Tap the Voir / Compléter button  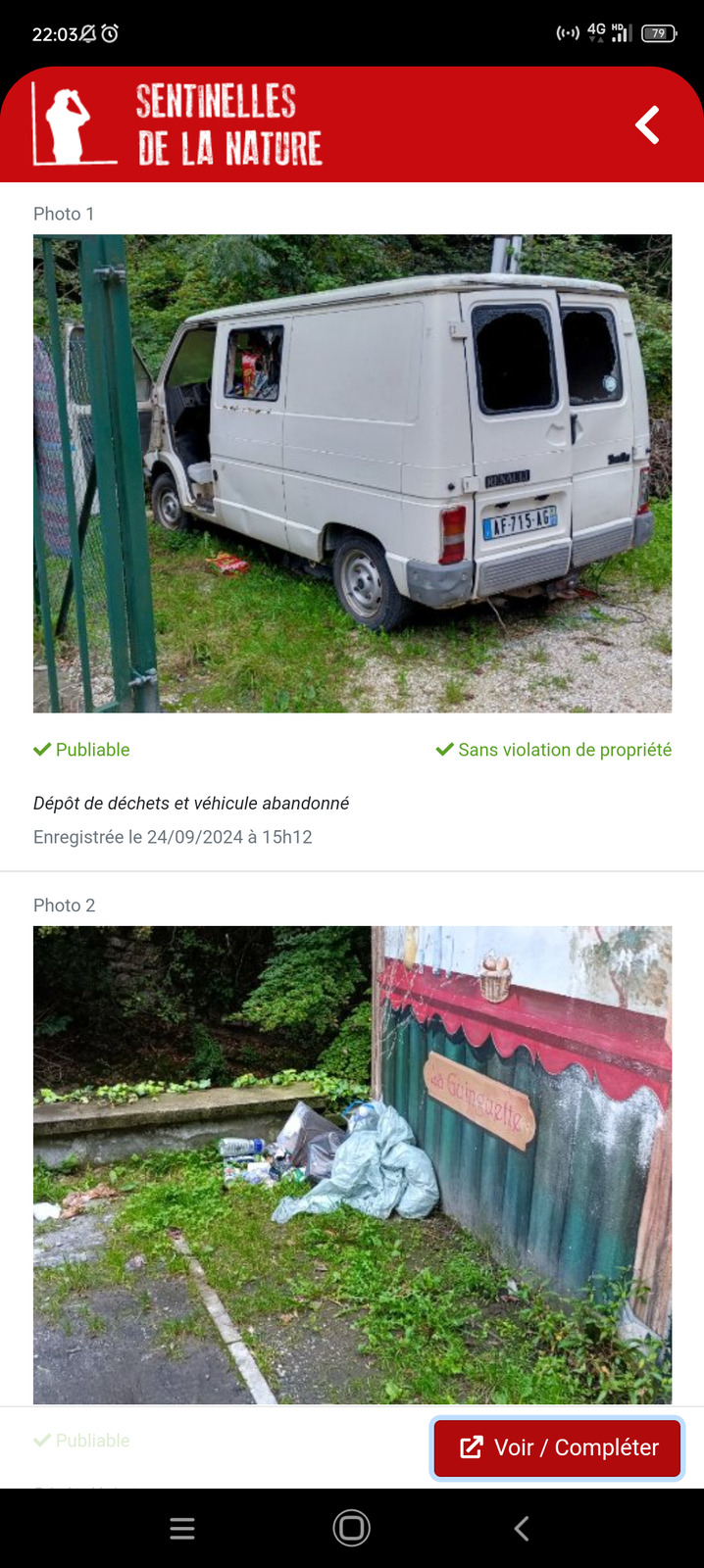(557, 1447)
